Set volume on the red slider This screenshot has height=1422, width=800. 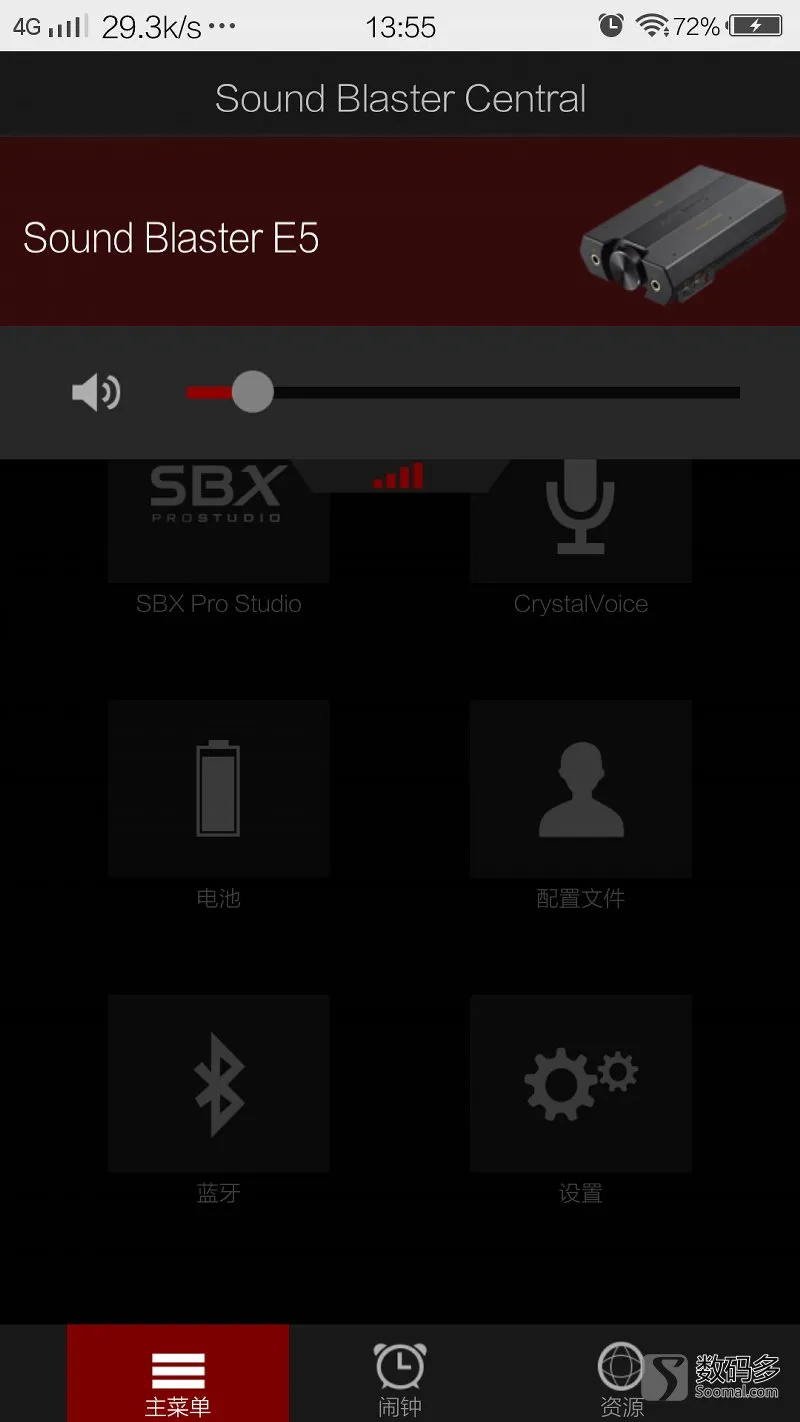pos(252,392)
